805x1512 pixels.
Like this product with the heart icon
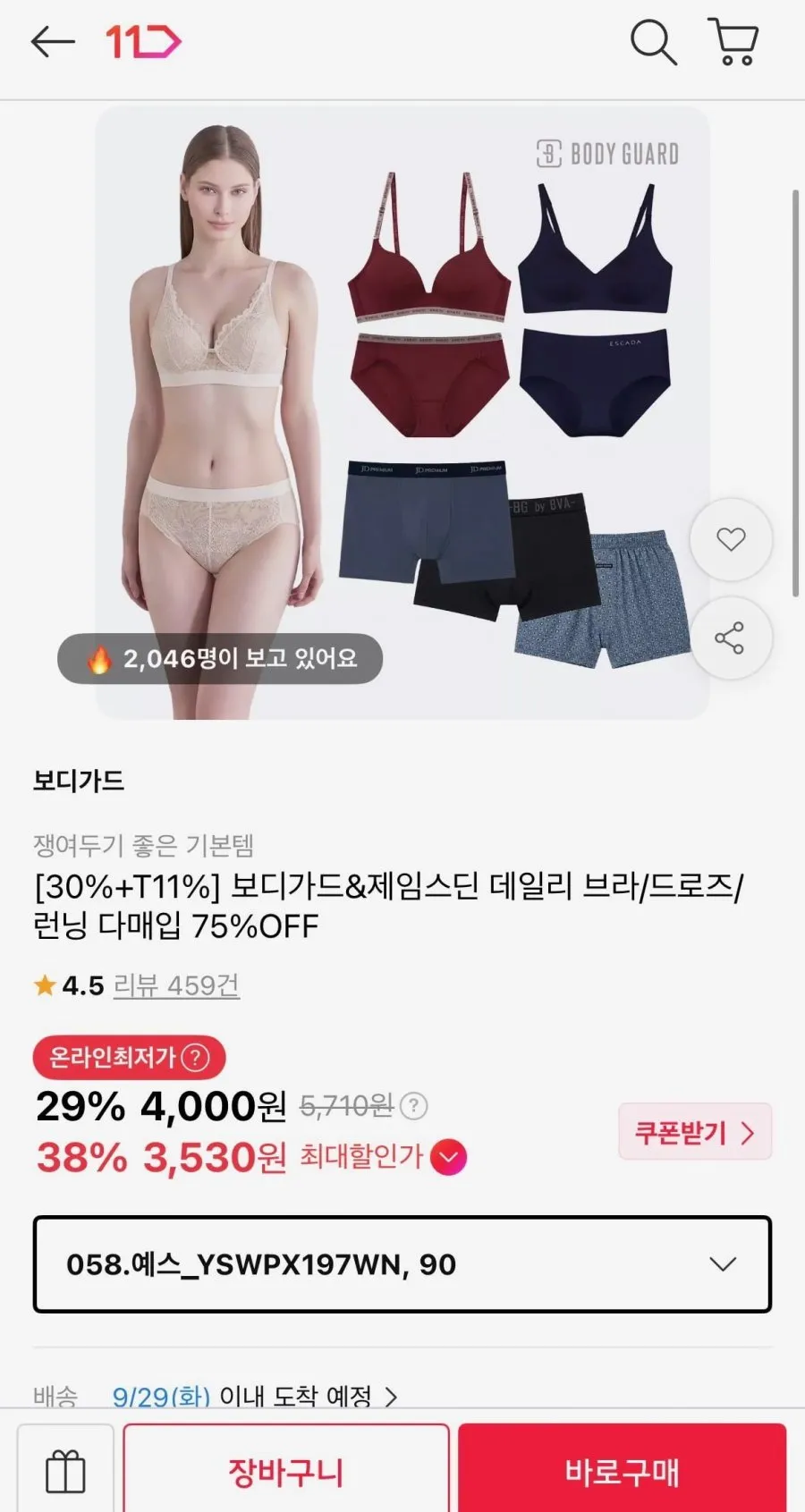pyautogui.click(x=731, y=539)
